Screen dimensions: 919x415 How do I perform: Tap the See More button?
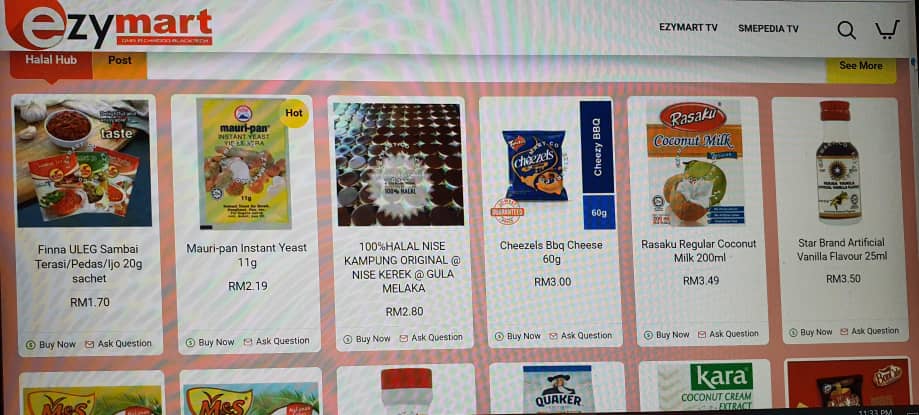[860, 66]
